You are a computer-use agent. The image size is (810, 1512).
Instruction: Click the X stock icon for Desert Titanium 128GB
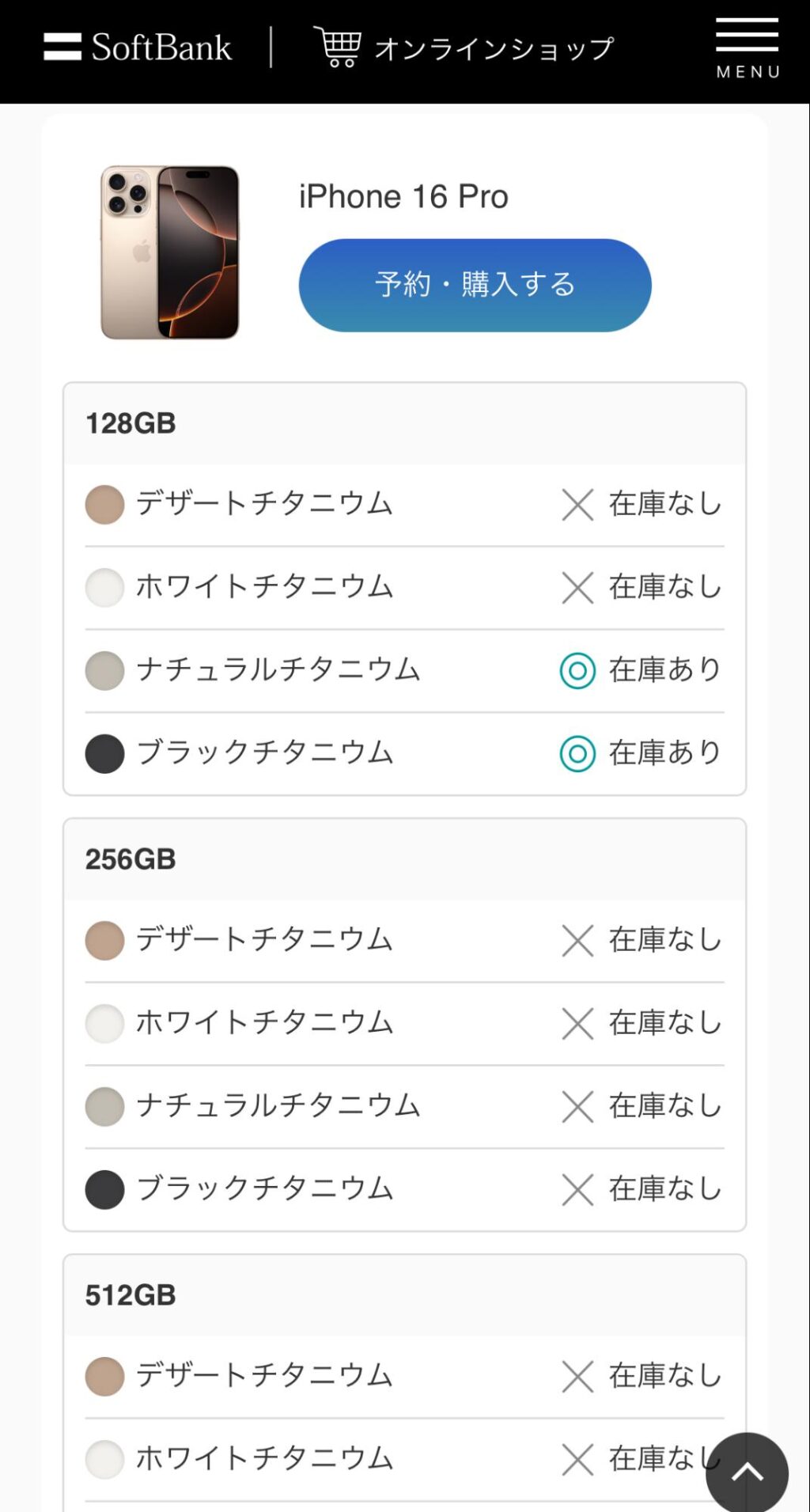[x=577, y=505]
